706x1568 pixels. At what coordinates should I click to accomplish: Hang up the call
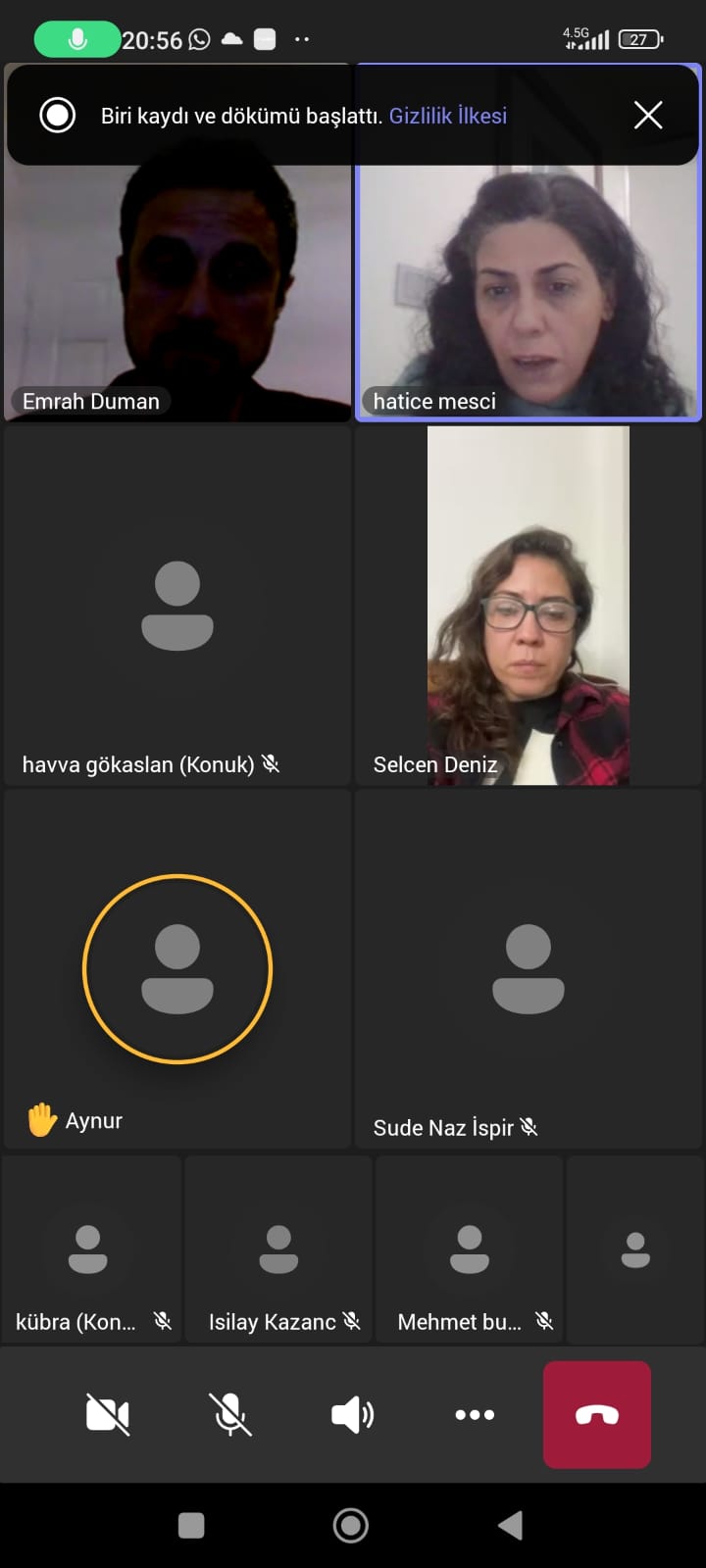click(596, 1414)
